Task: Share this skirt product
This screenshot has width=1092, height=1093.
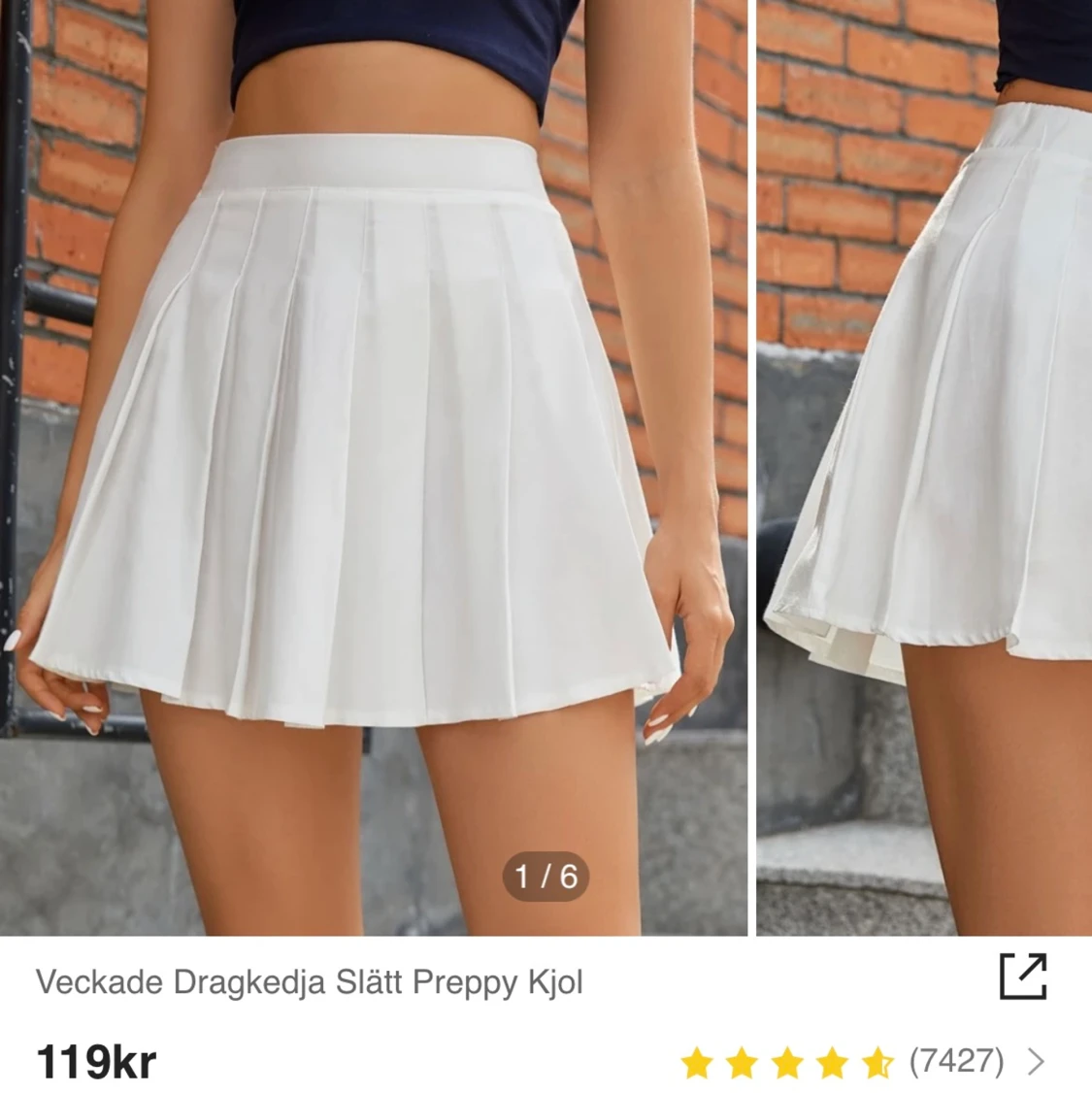Action: [x=1023, y=976]
